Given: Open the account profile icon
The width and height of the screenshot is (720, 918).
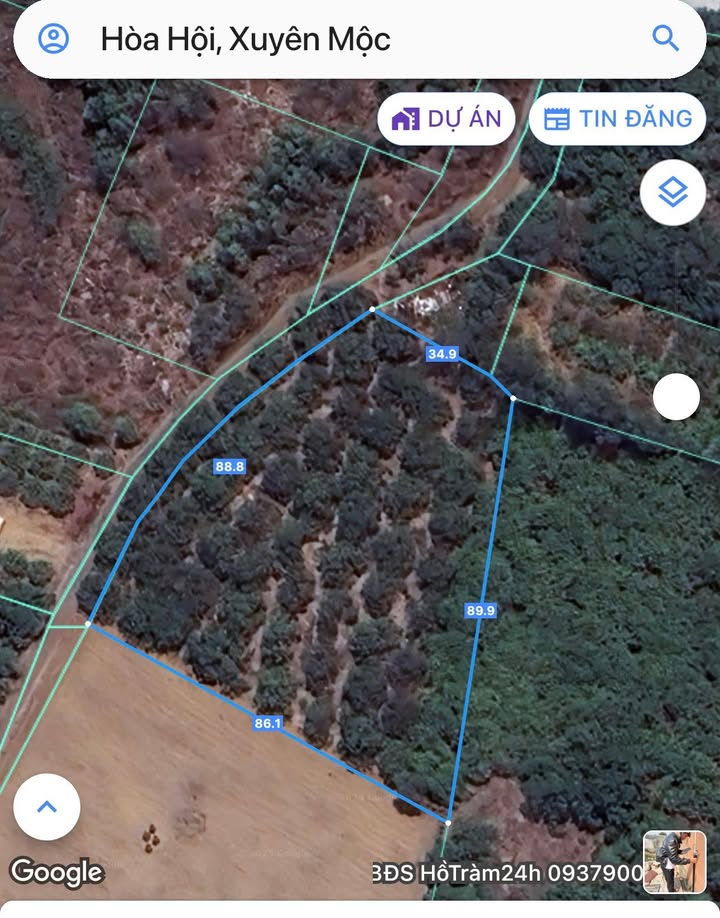Looking at the screenshot, I should tap(53, 39).
